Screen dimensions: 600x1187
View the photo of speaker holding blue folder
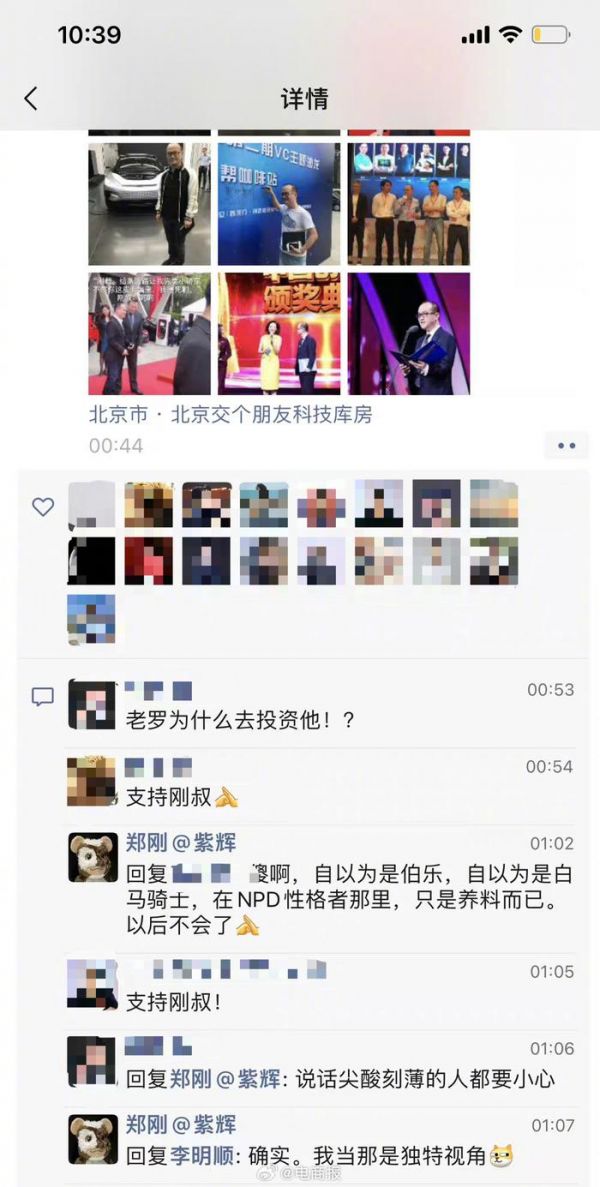coord(409,334)
